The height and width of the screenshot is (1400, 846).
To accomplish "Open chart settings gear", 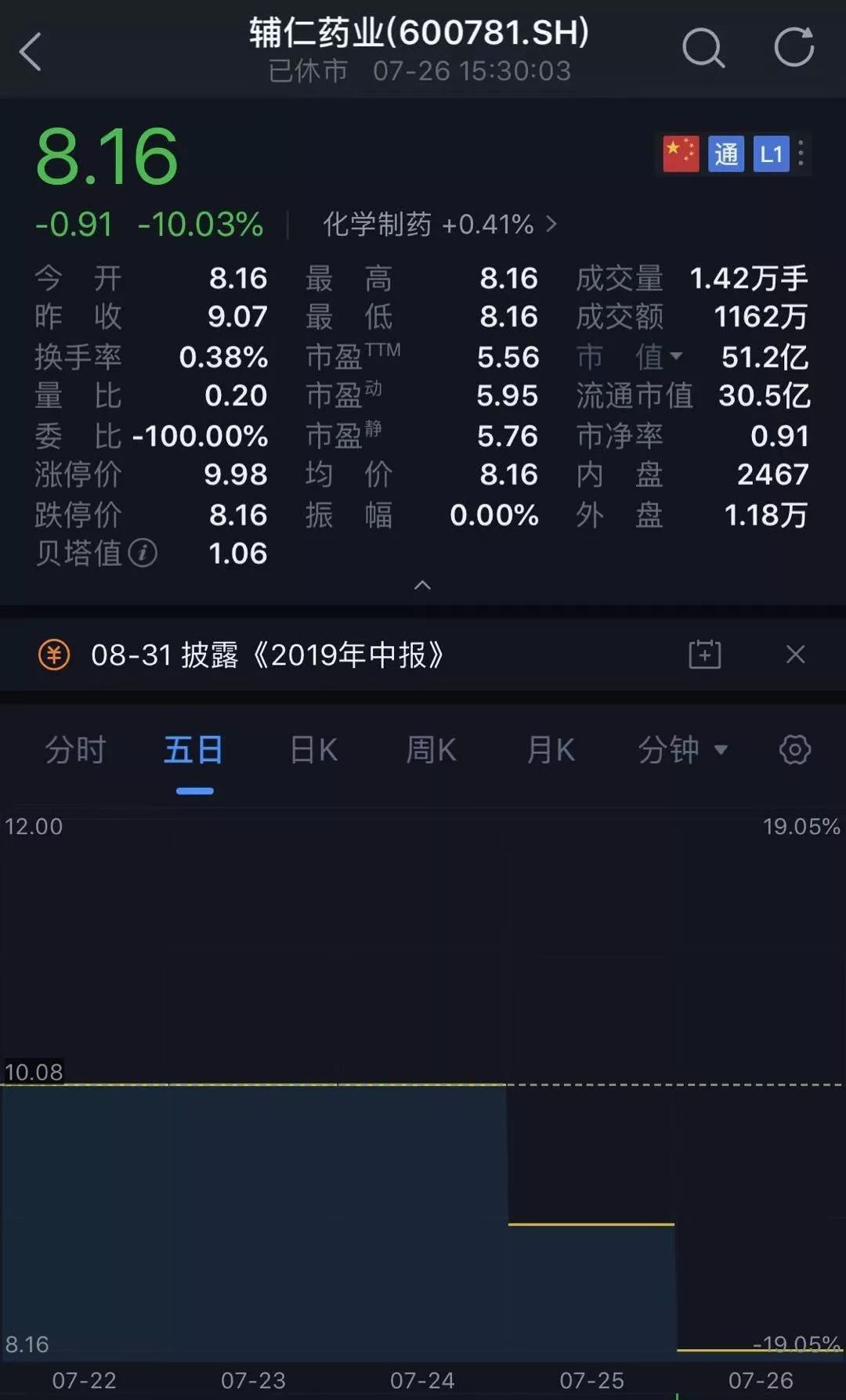I will [794, 750].
